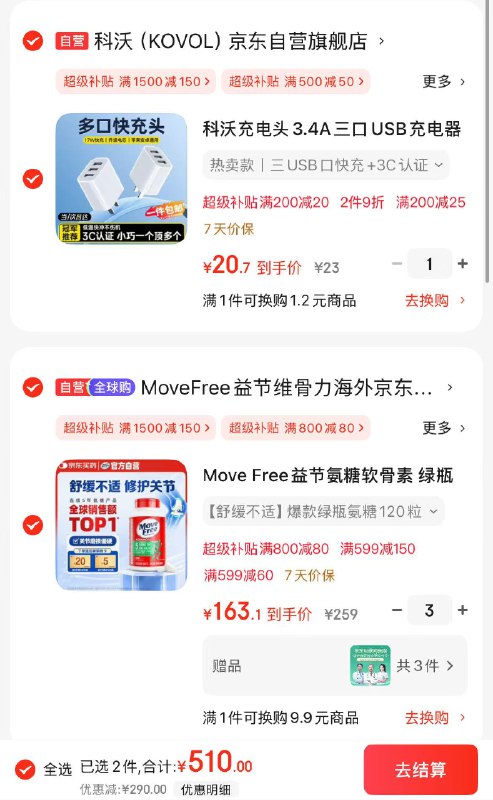Tap 去结算 to check out
The height and width of the screenshot is (800, 493).
tap(421, 769)
